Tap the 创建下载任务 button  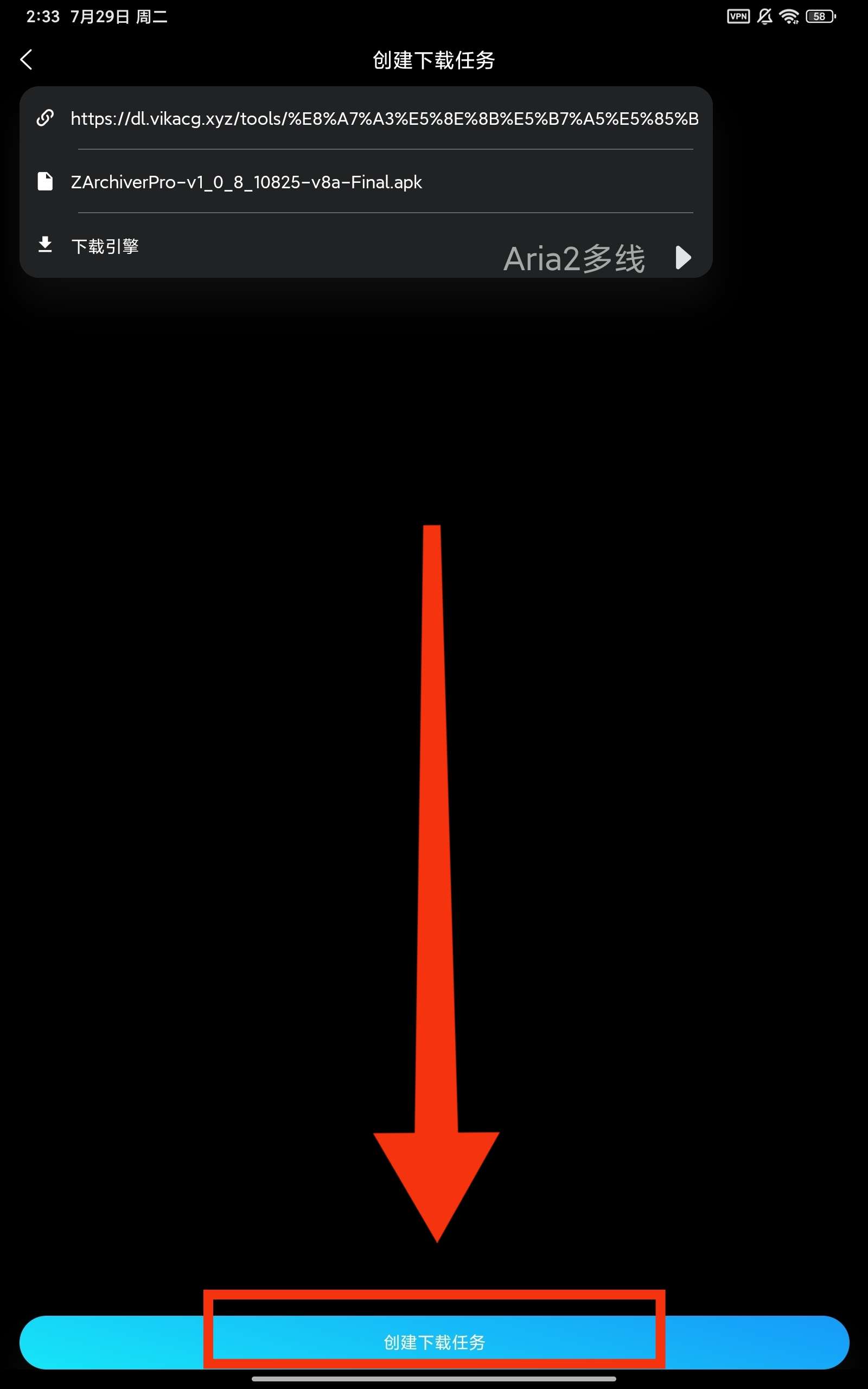tap(434, 1342)
